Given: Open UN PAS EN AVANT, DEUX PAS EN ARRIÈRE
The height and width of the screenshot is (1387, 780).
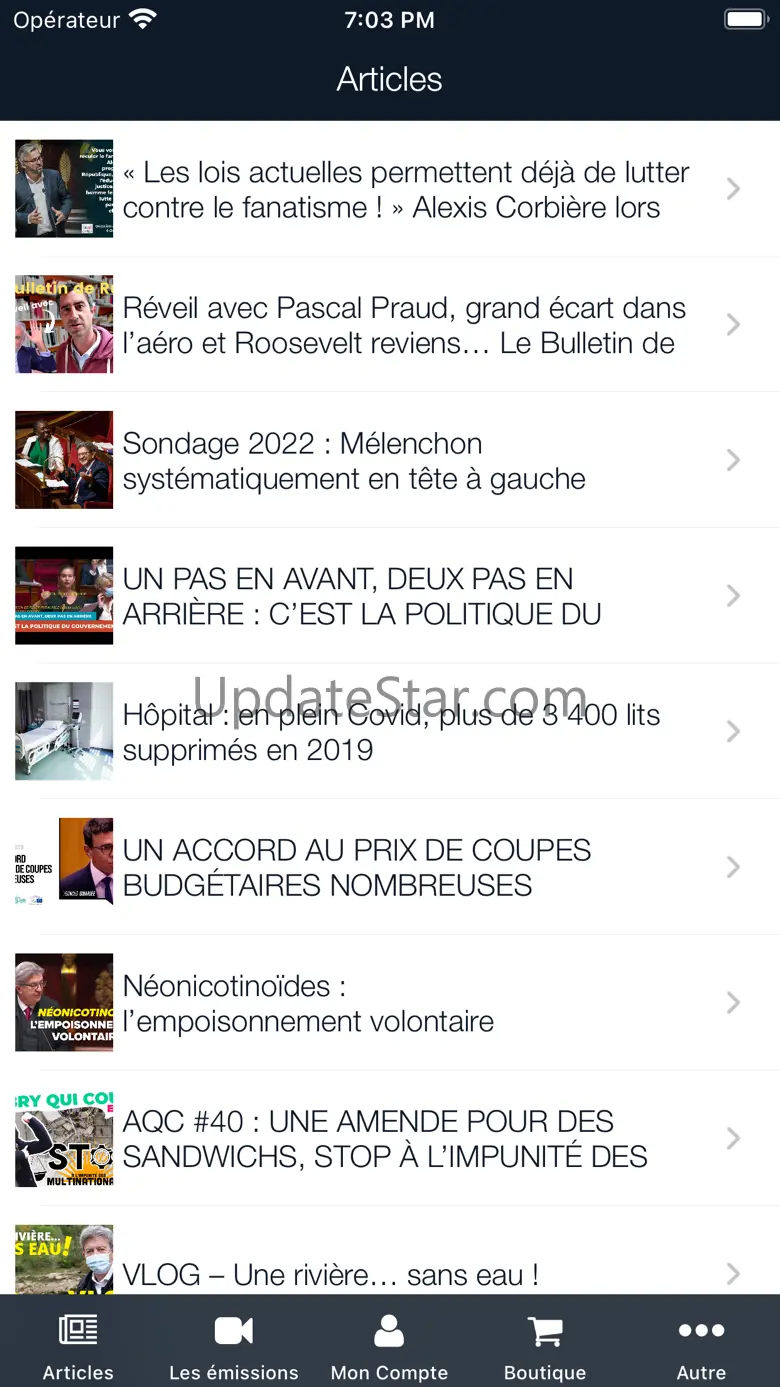Looking at the screenshot, I should pos(390,596).
